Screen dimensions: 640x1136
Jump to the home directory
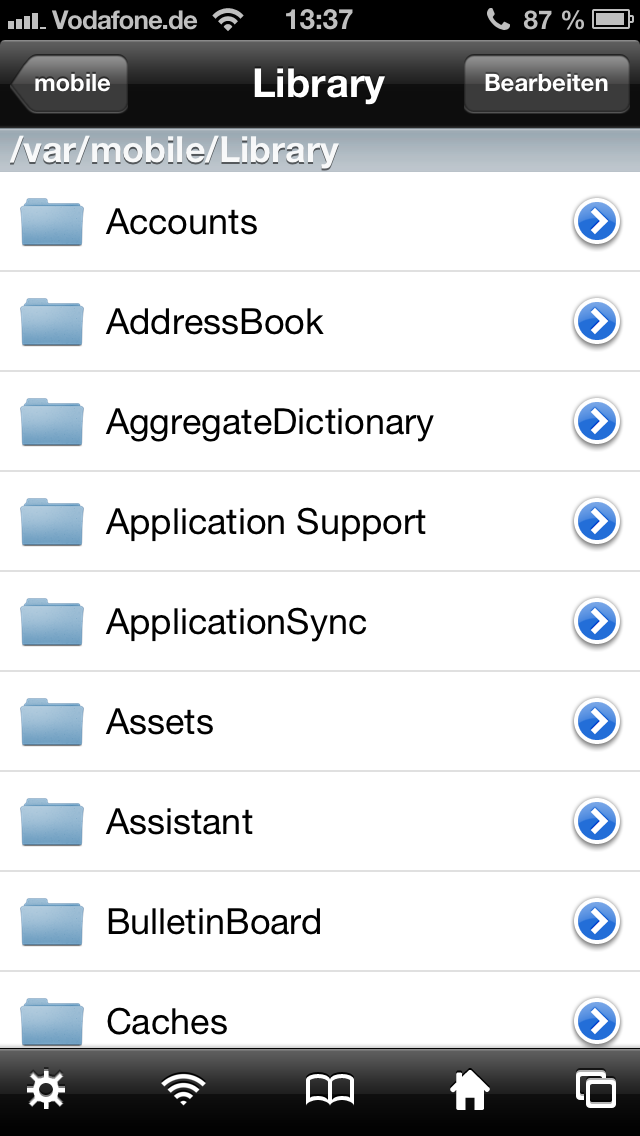tap(470, 1089)
